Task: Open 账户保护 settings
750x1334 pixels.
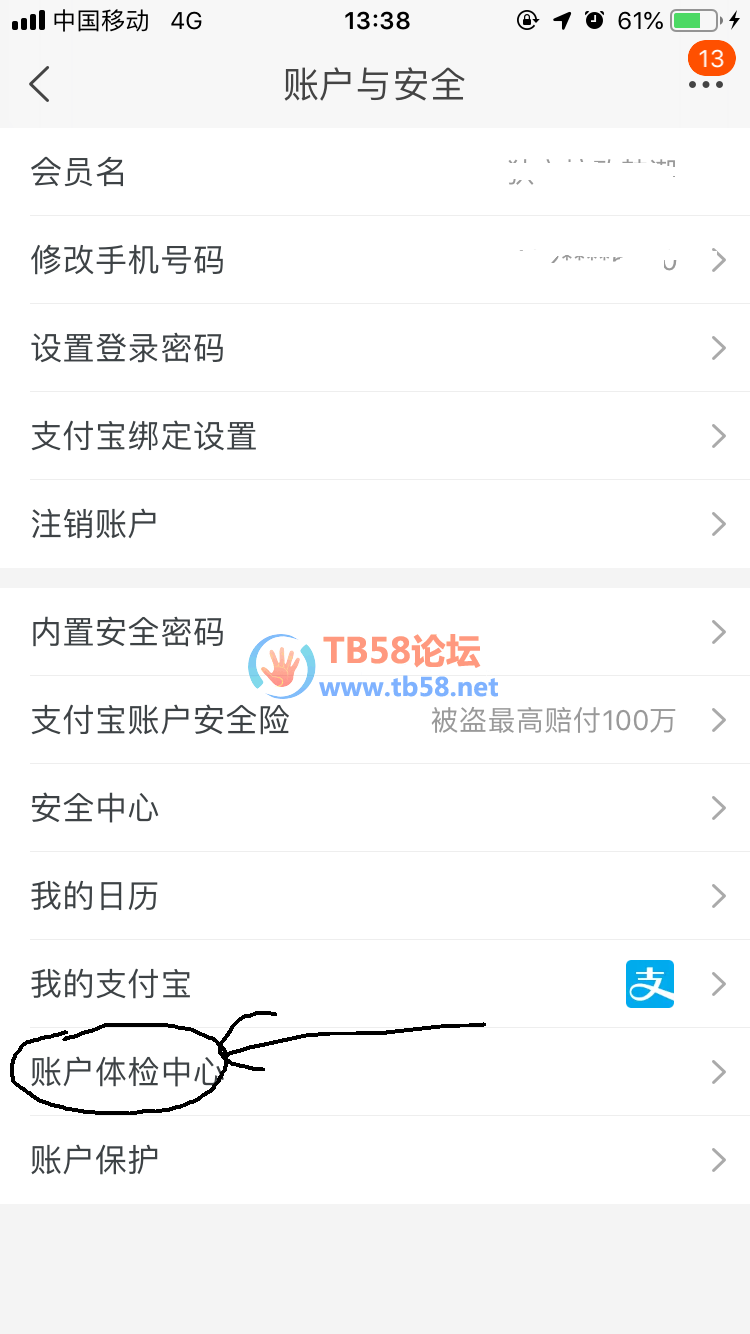Action: coord(375,1160)
